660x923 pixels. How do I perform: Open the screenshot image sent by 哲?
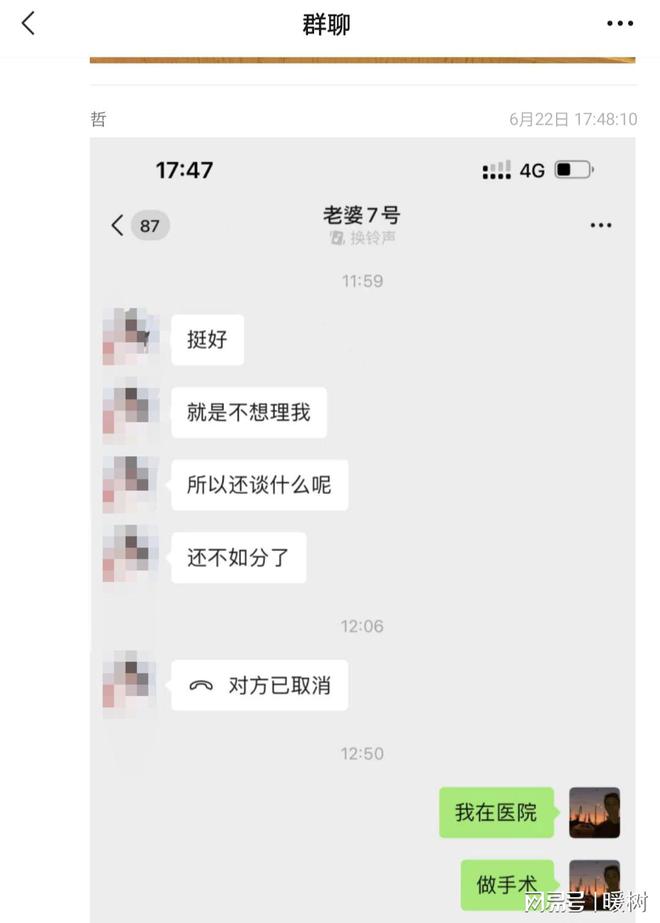click(362, 520)
